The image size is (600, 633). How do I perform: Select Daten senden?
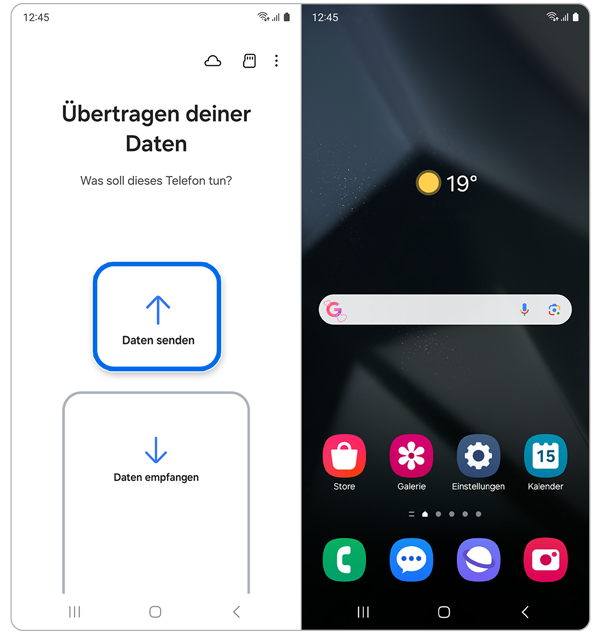(x=157, y=316)
